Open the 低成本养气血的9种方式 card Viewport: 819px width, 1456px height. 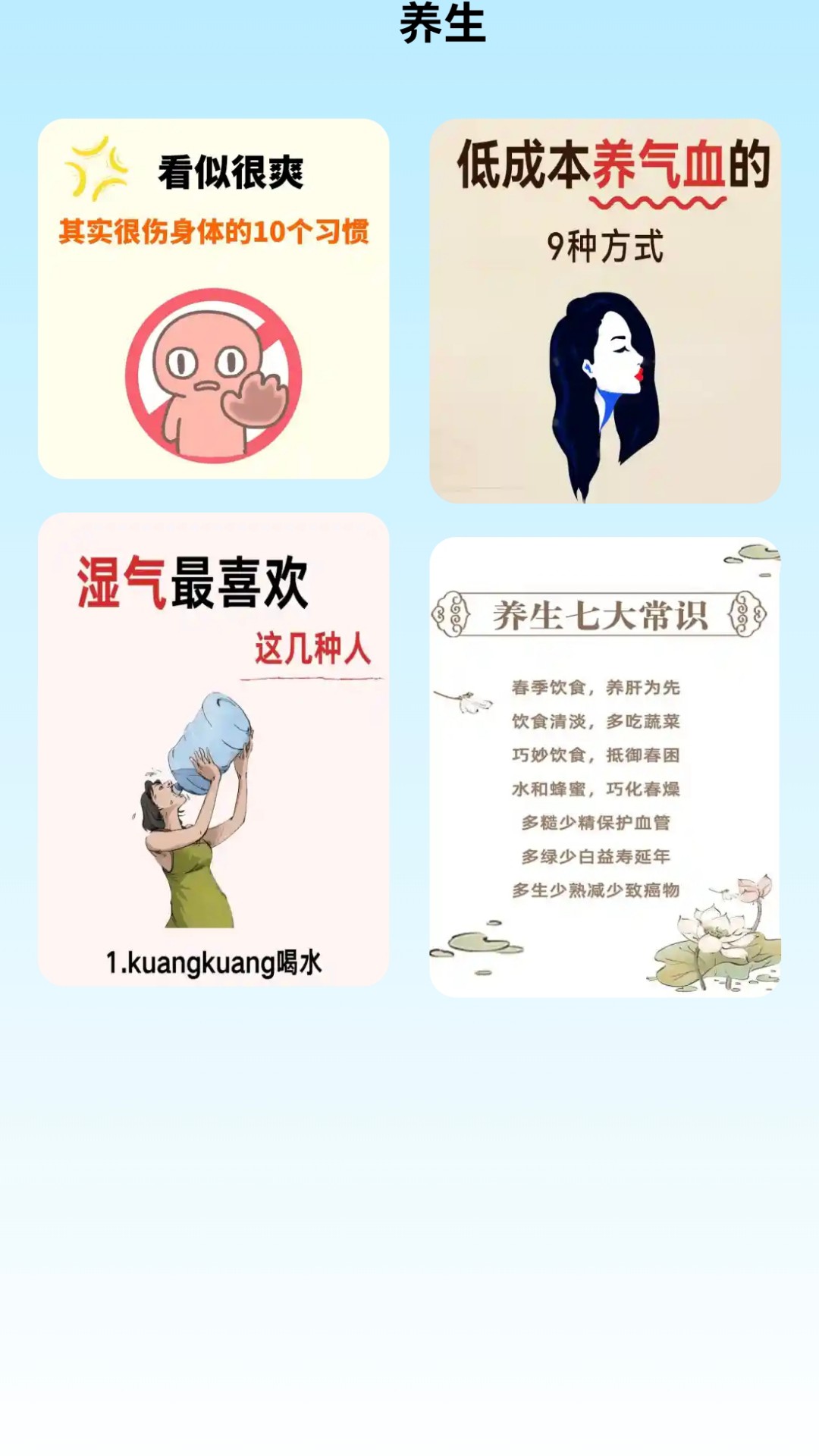pyautogui.click(x=604, y=311)
